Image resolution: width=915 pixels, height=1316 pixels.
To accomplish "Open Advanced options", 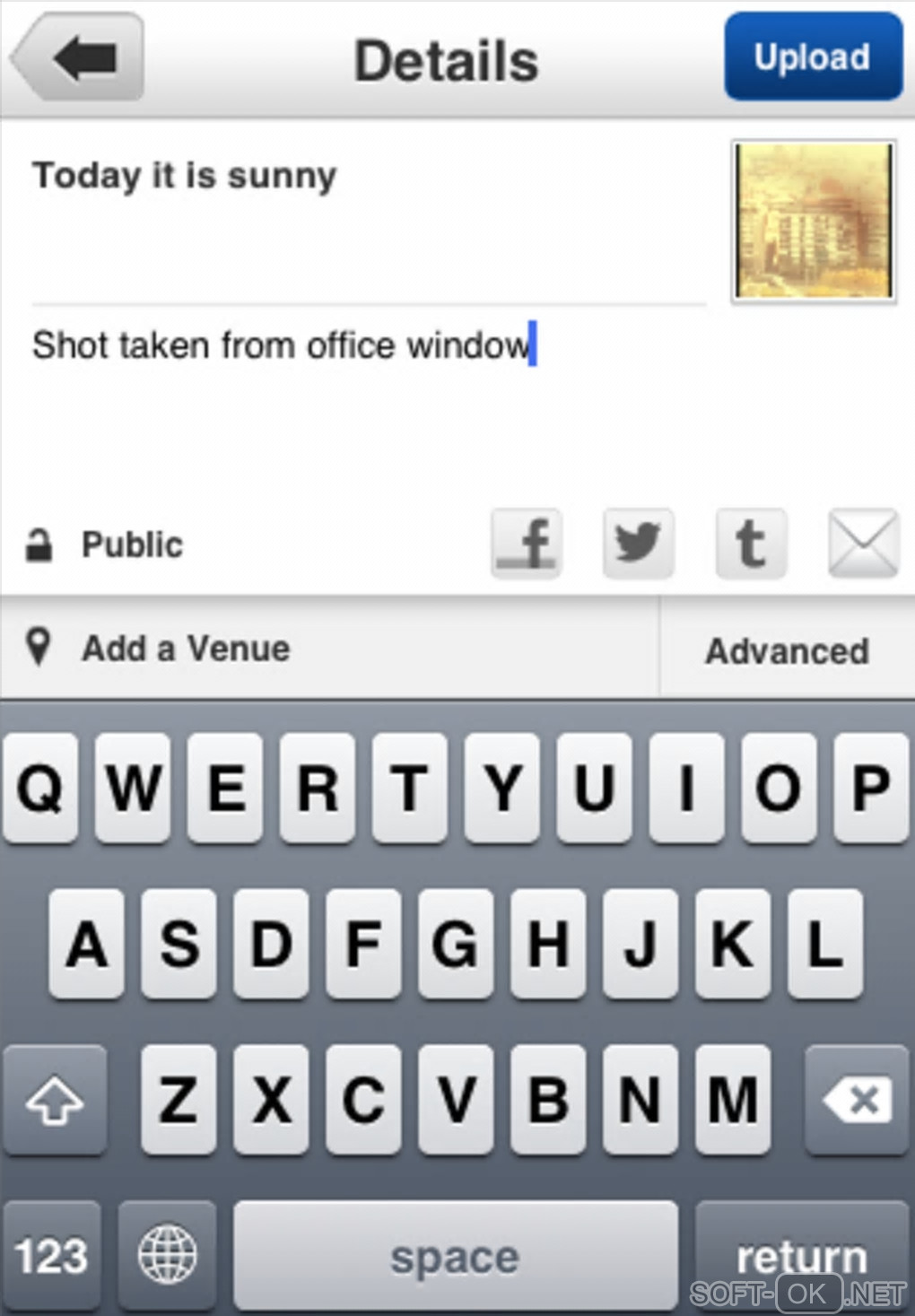I will (x=787, y=651).
